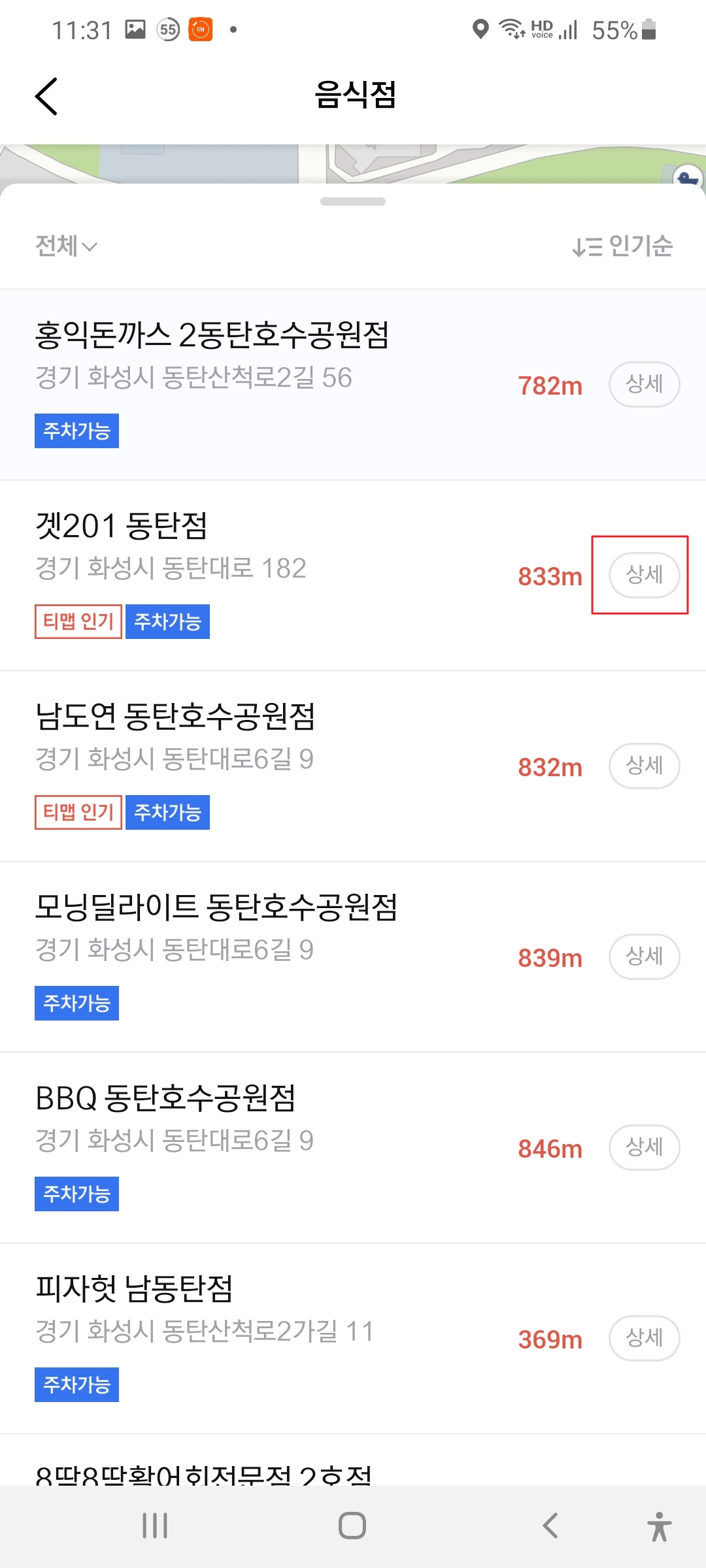
Task: Go back using the top-left arrow
Action: (46, 96)
